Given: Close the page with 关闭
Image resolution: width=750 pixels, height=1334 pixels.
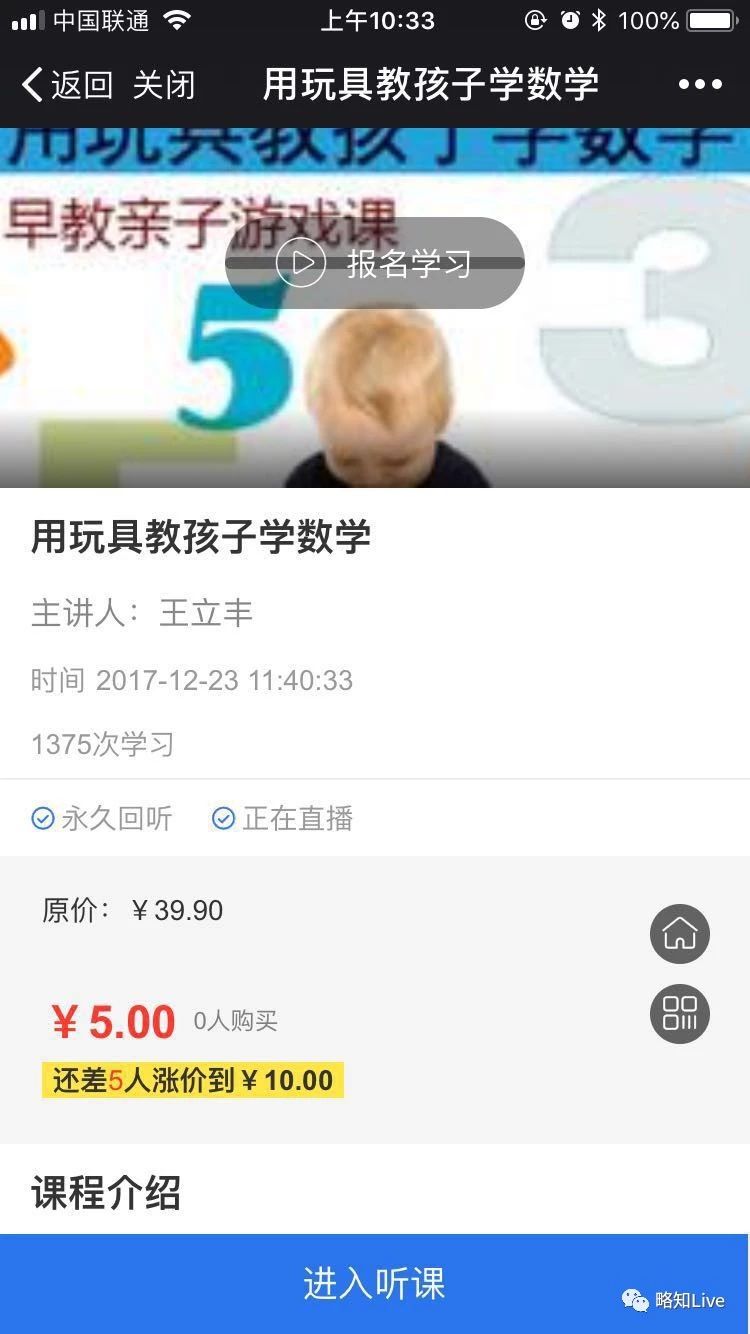Looking at the screenshot, I should coord(163,85).
